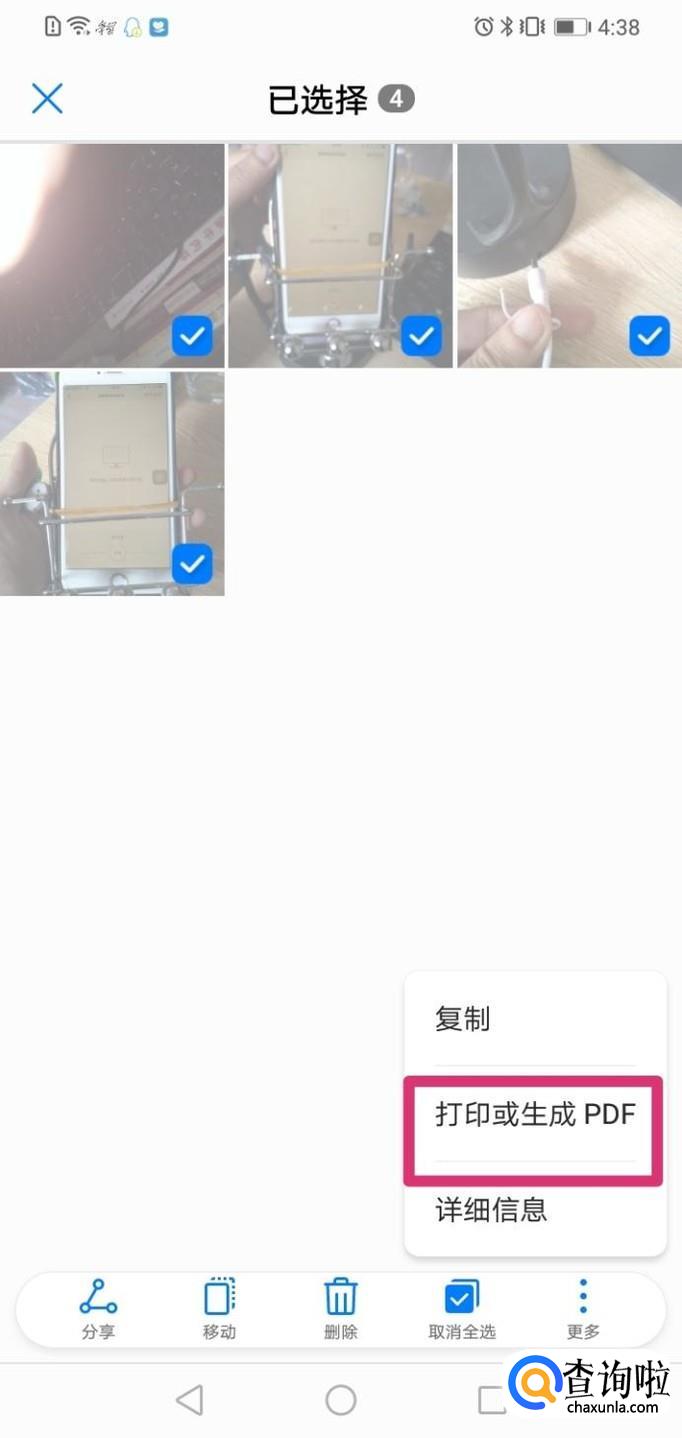Tap the 分享 share button
682x1438 pixels.
98,1309
